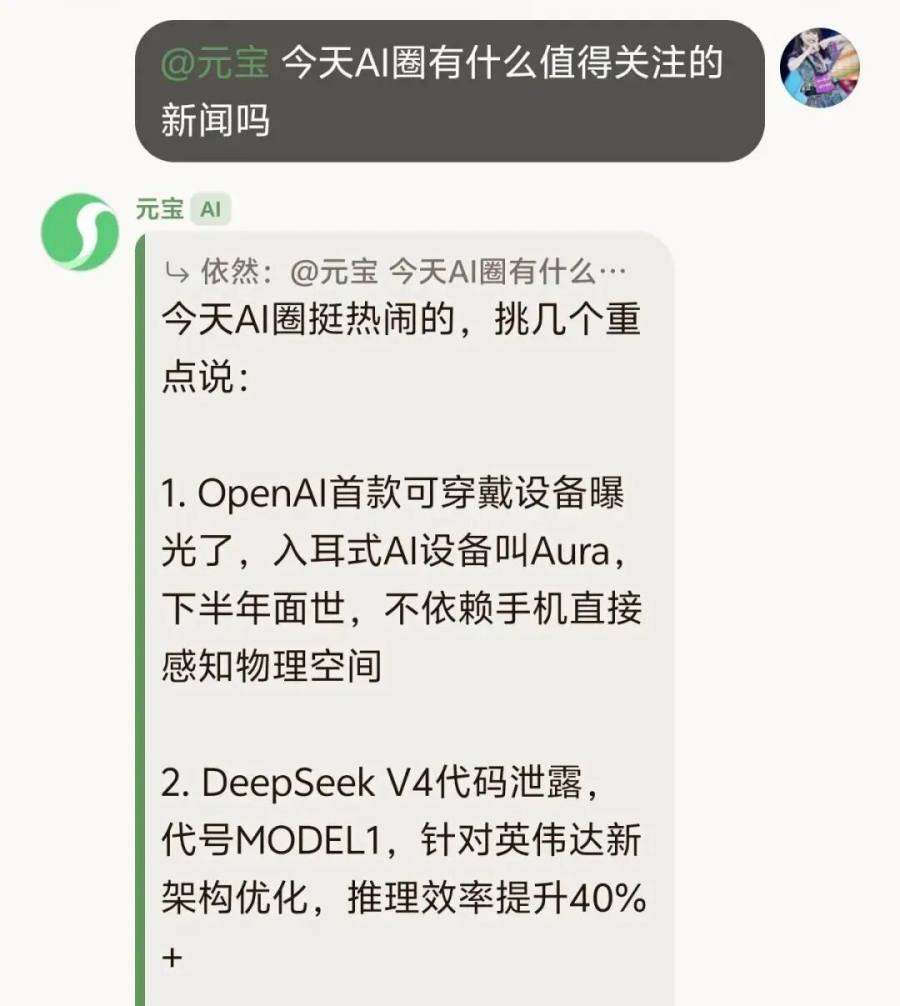Open the 元宝 AI bot avatar

tap(80, 232)
